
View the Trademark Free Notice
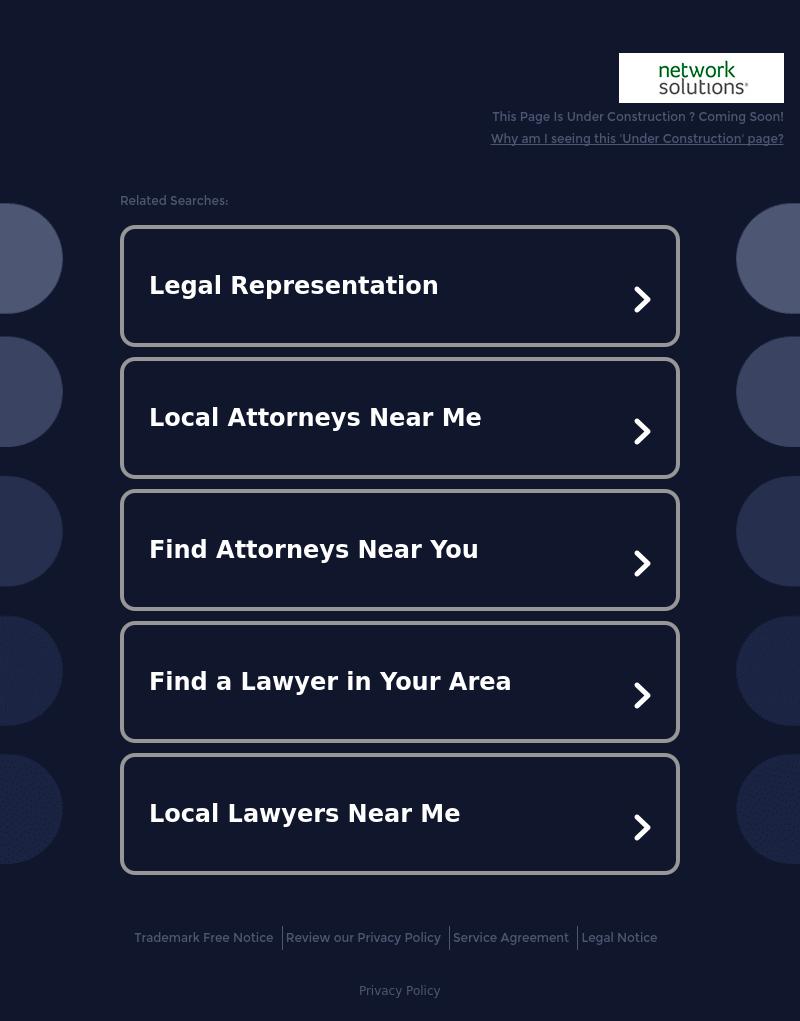point(203,938)
